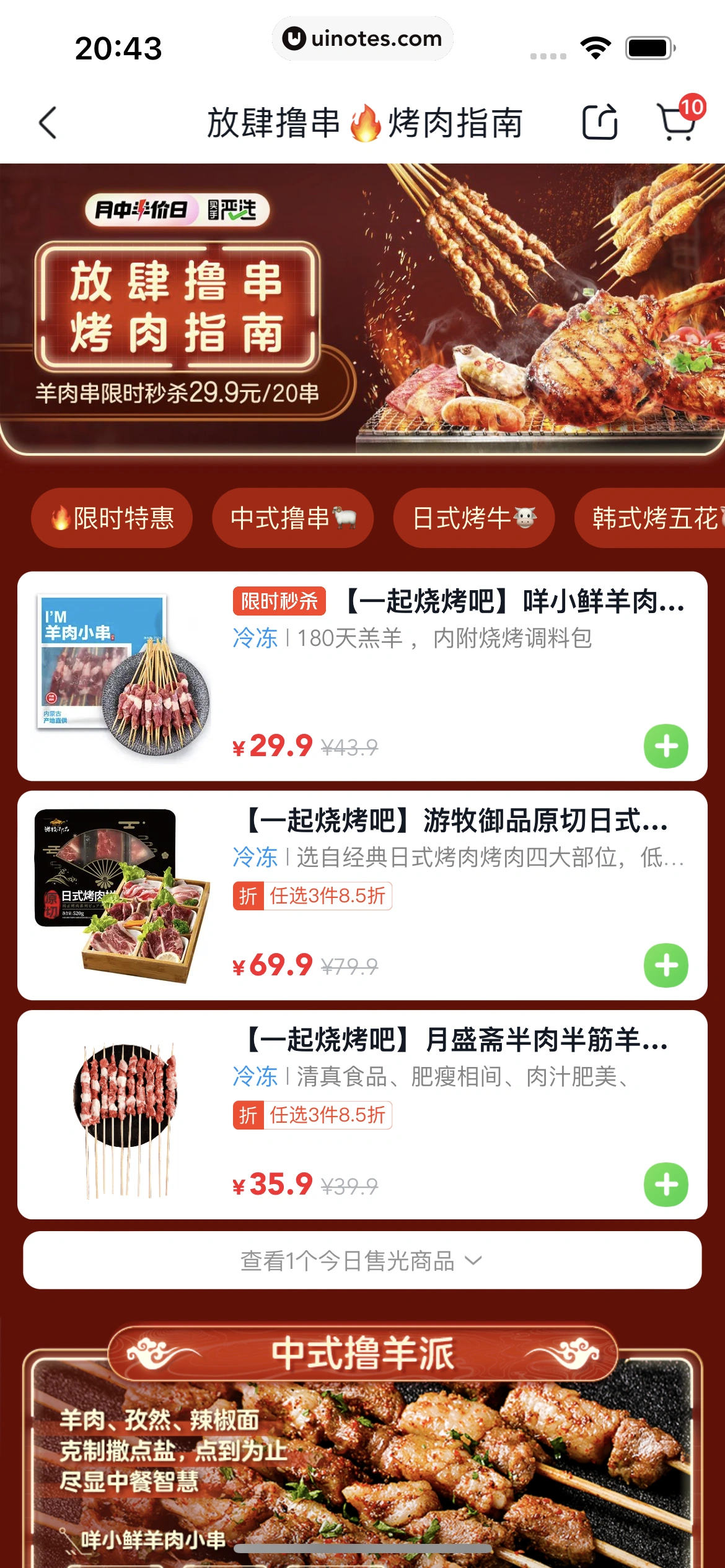725x1568 pixels.
Task: Open the shopping cart
Action: (x=677, y=122)
